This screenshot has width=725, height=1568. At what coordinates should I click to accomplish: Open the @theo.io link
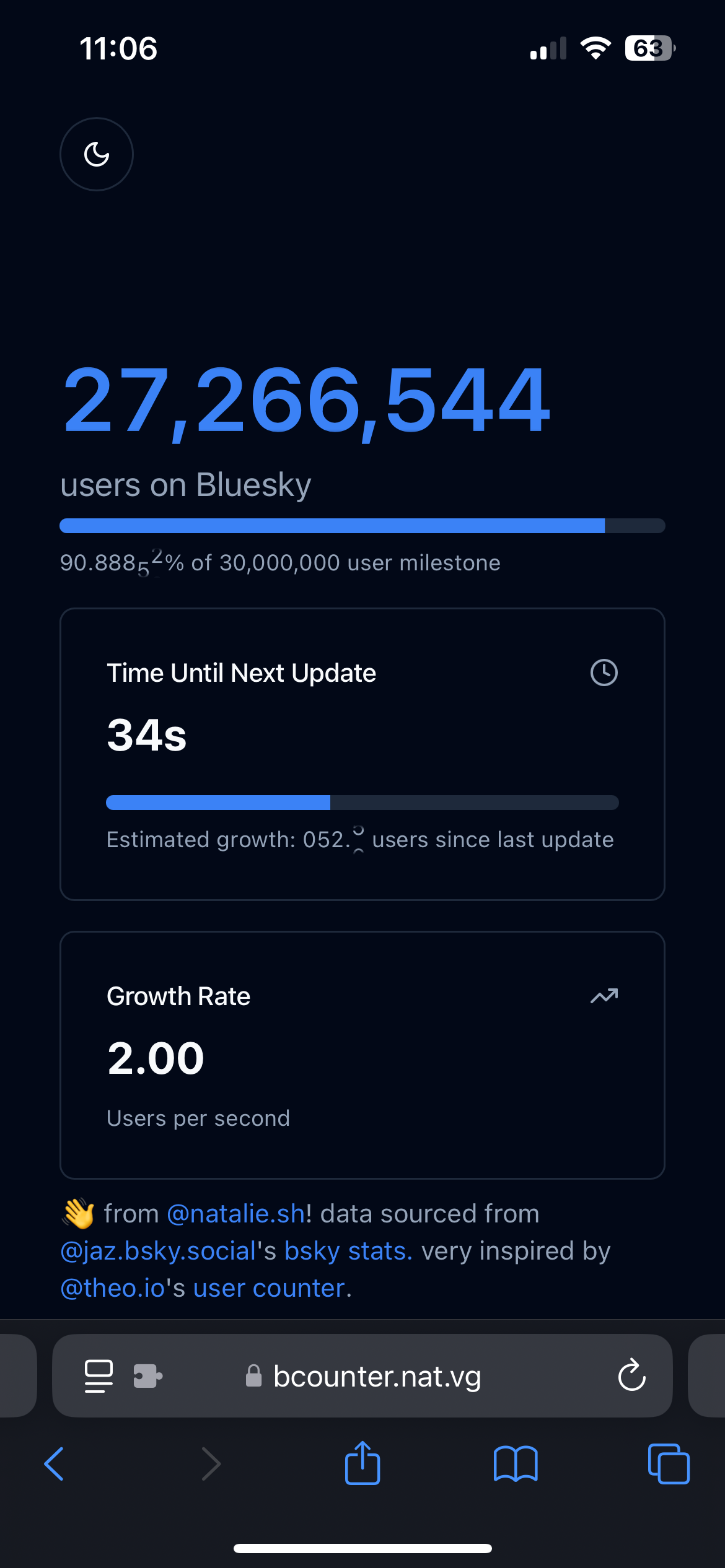tap(113, 1288)
